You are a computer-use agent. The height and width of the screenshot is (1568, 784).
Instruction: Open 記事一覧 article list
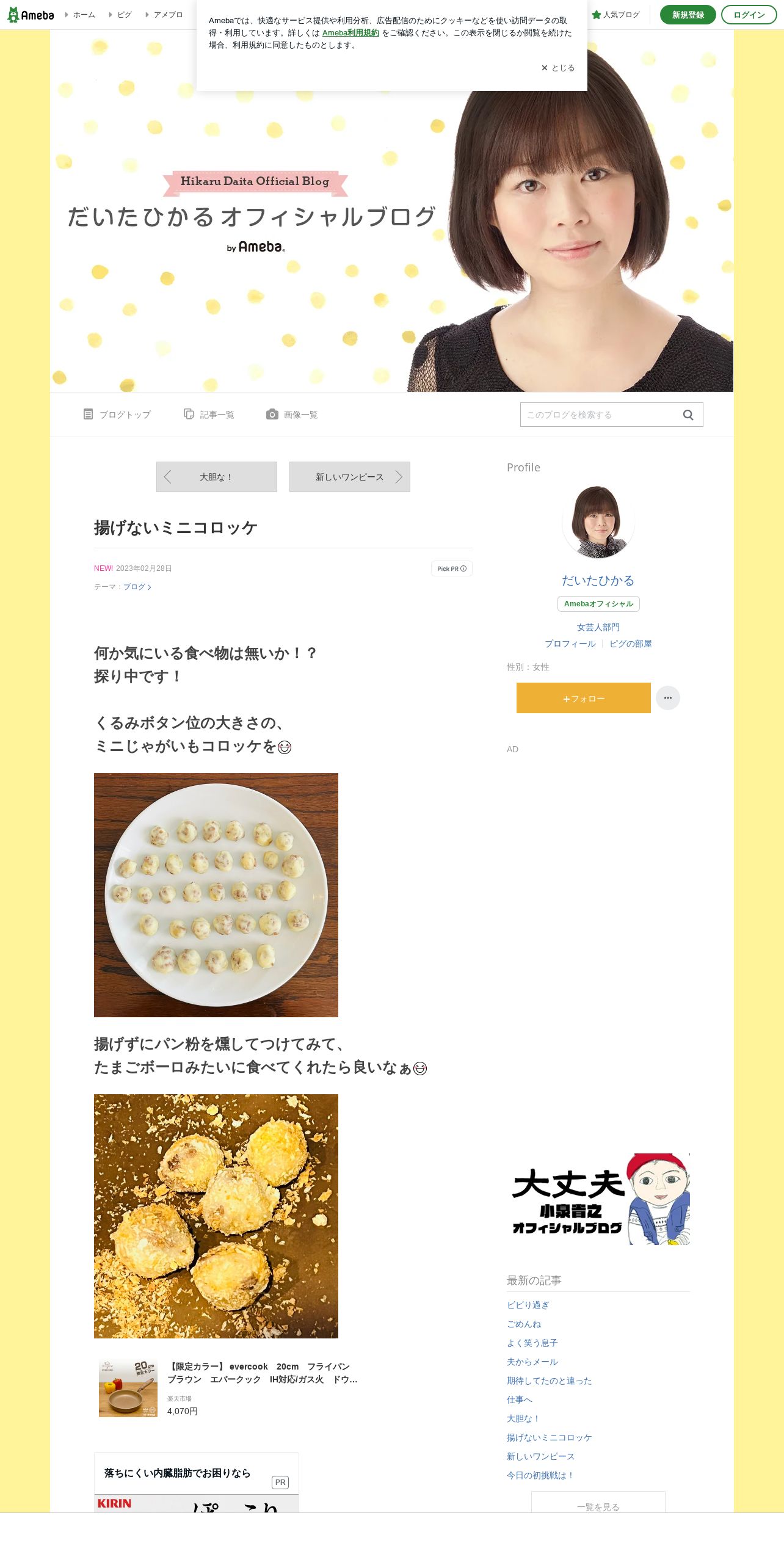(209, 415)
